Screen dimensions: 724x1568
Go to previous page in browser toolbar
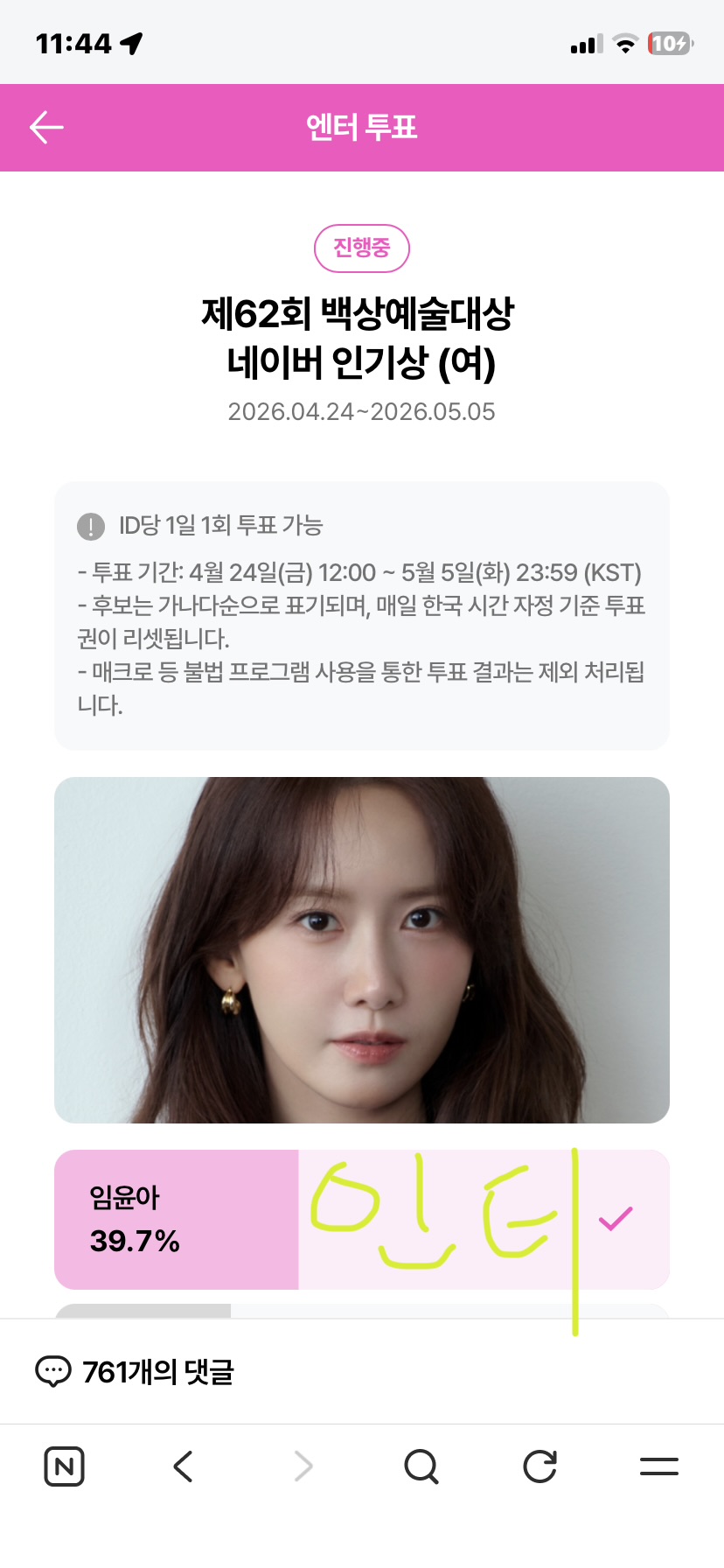183,1466
